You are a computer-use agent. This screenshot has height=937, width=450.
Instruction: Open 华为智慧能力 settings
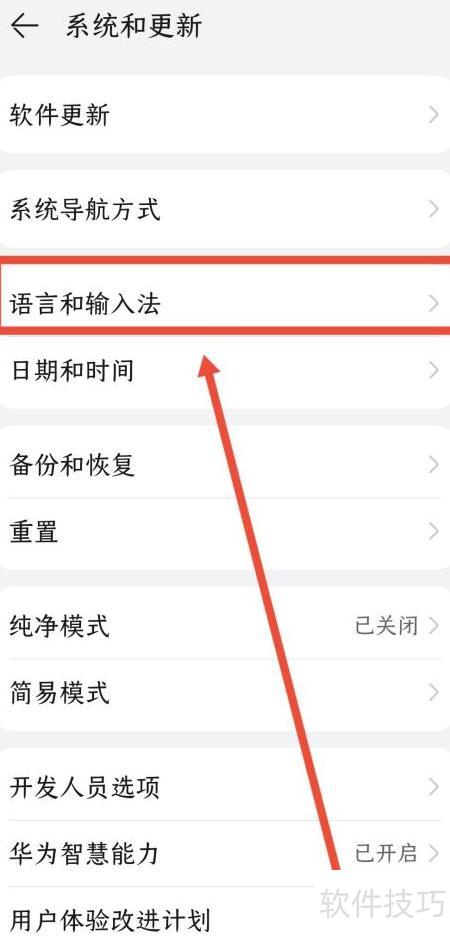(225, 853)
